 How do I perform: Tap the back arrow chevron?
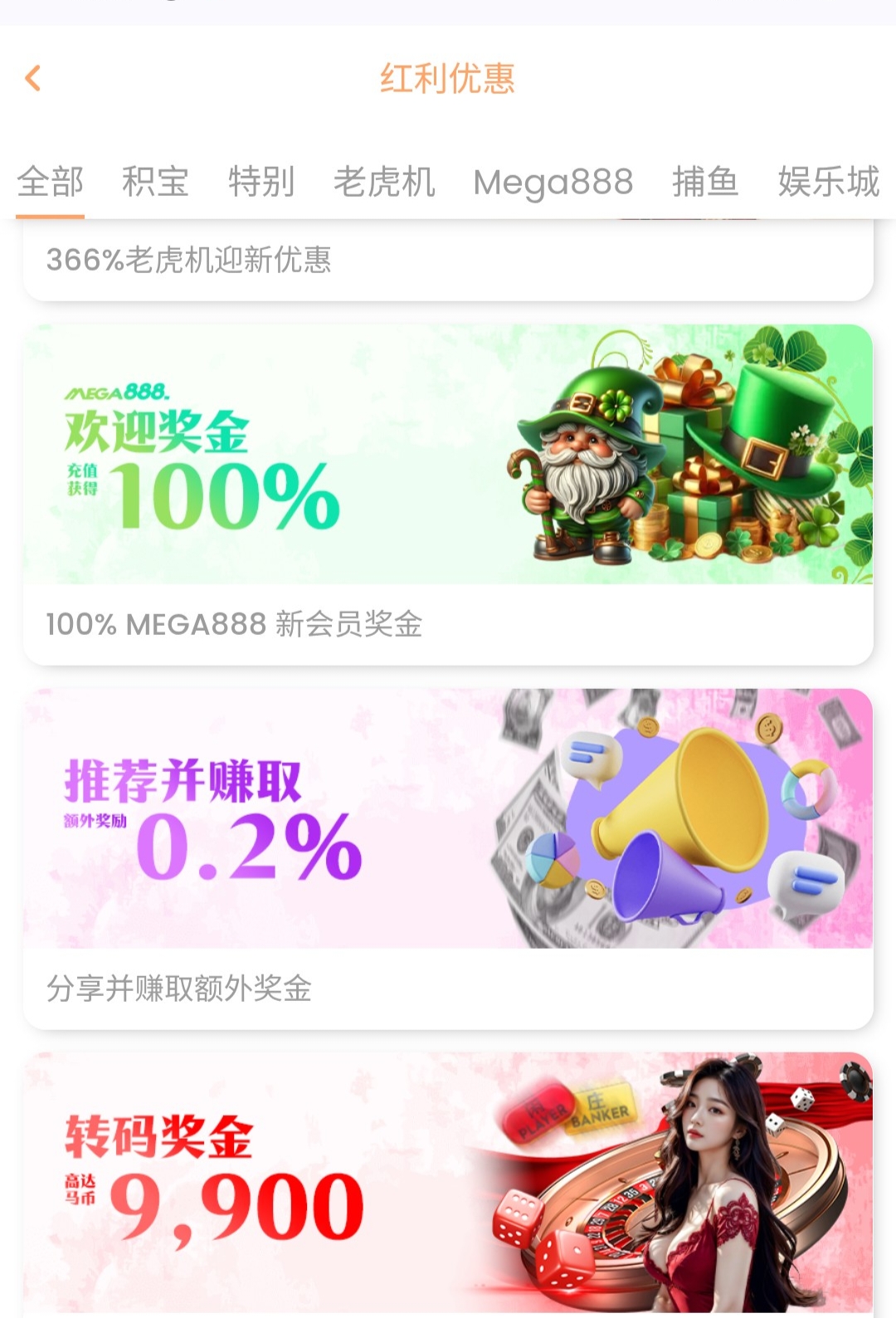point(33,78)
